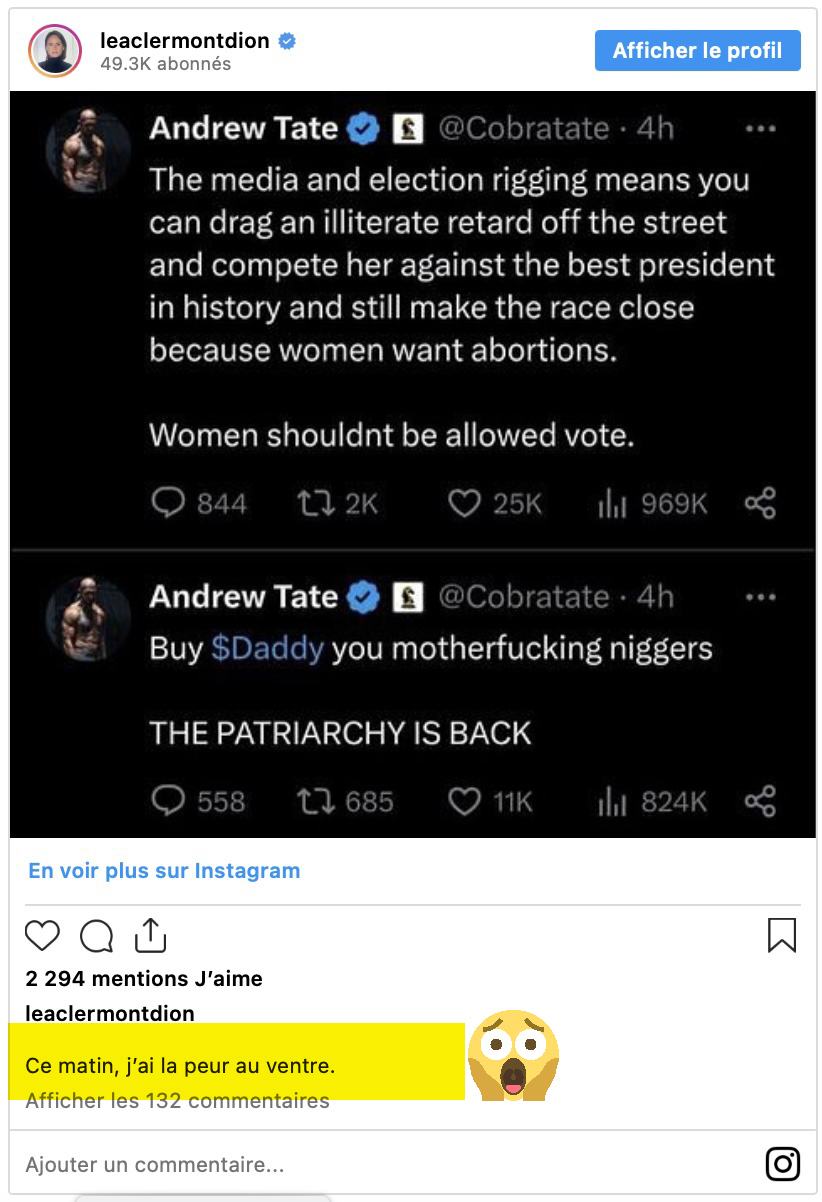
Task: Tap the Afficher le profil button
Action: pyautogui.click(x=697, y=50)
